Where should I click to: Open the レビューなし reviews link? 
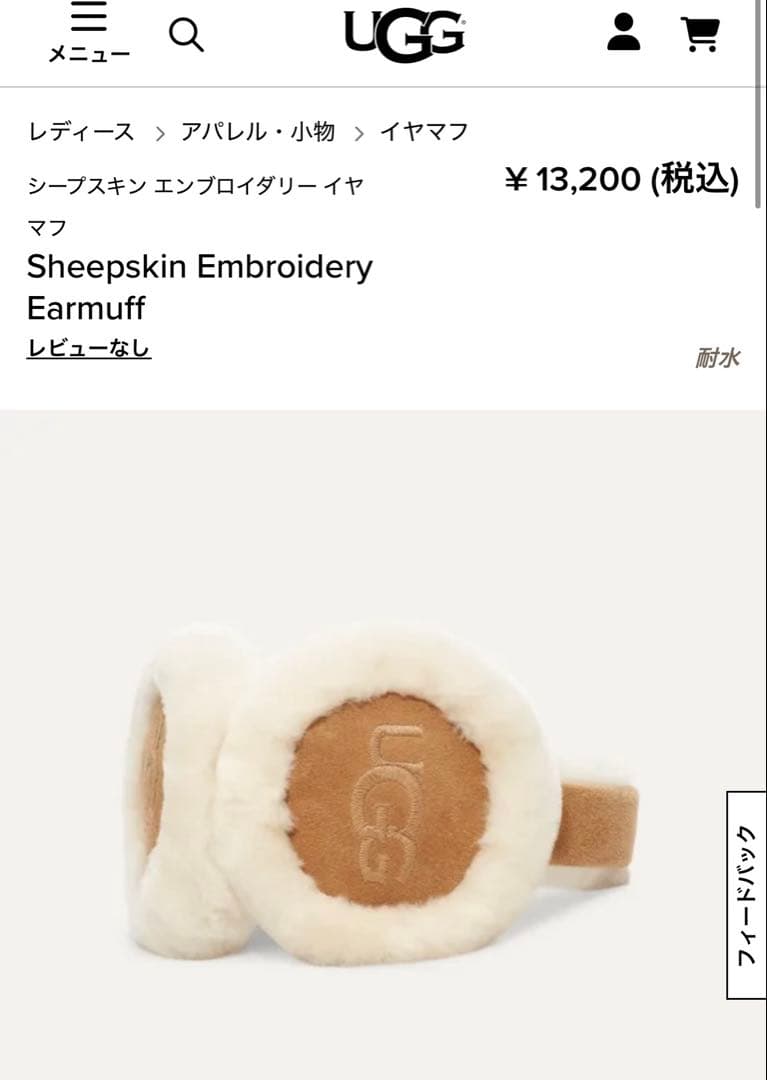coord(90,346)
